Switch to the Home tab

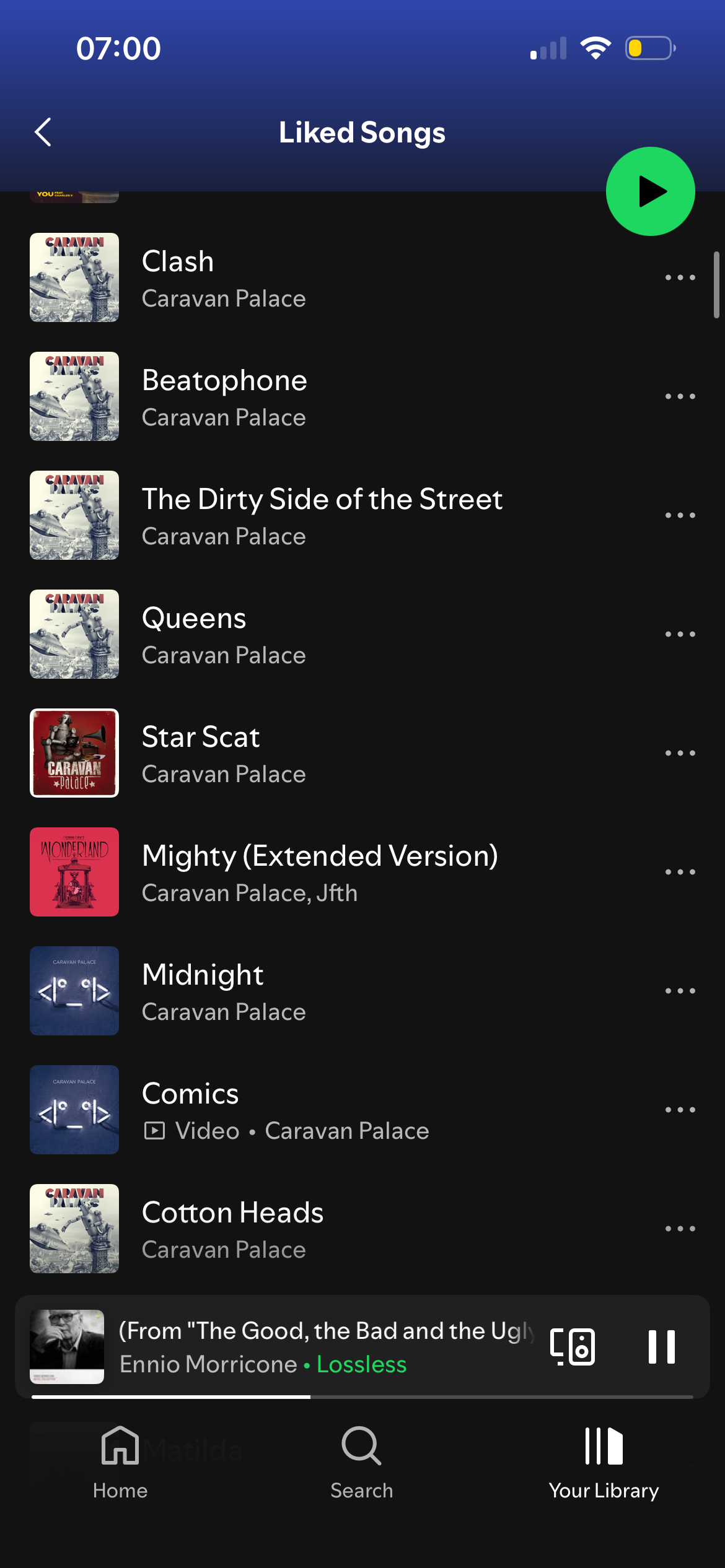click(120, 1463)
